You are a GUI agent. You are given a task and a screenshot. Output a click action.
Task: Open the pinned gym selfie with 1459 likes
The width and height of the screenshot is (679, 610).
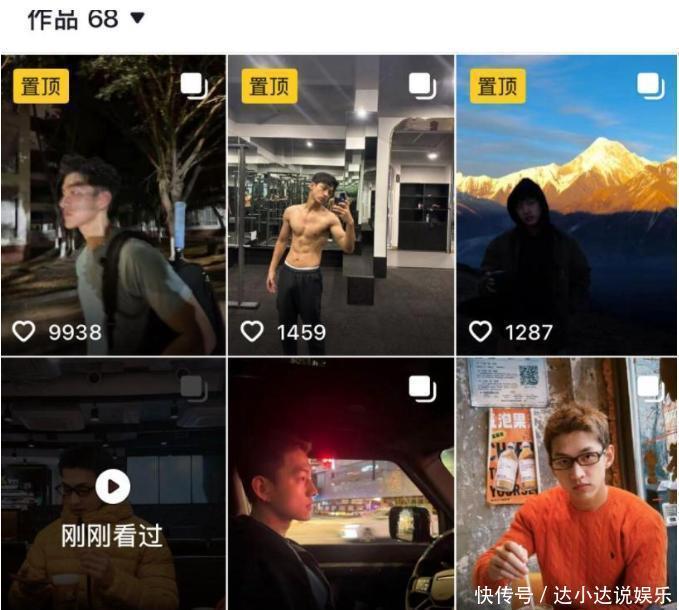click(x=341, y=205)
